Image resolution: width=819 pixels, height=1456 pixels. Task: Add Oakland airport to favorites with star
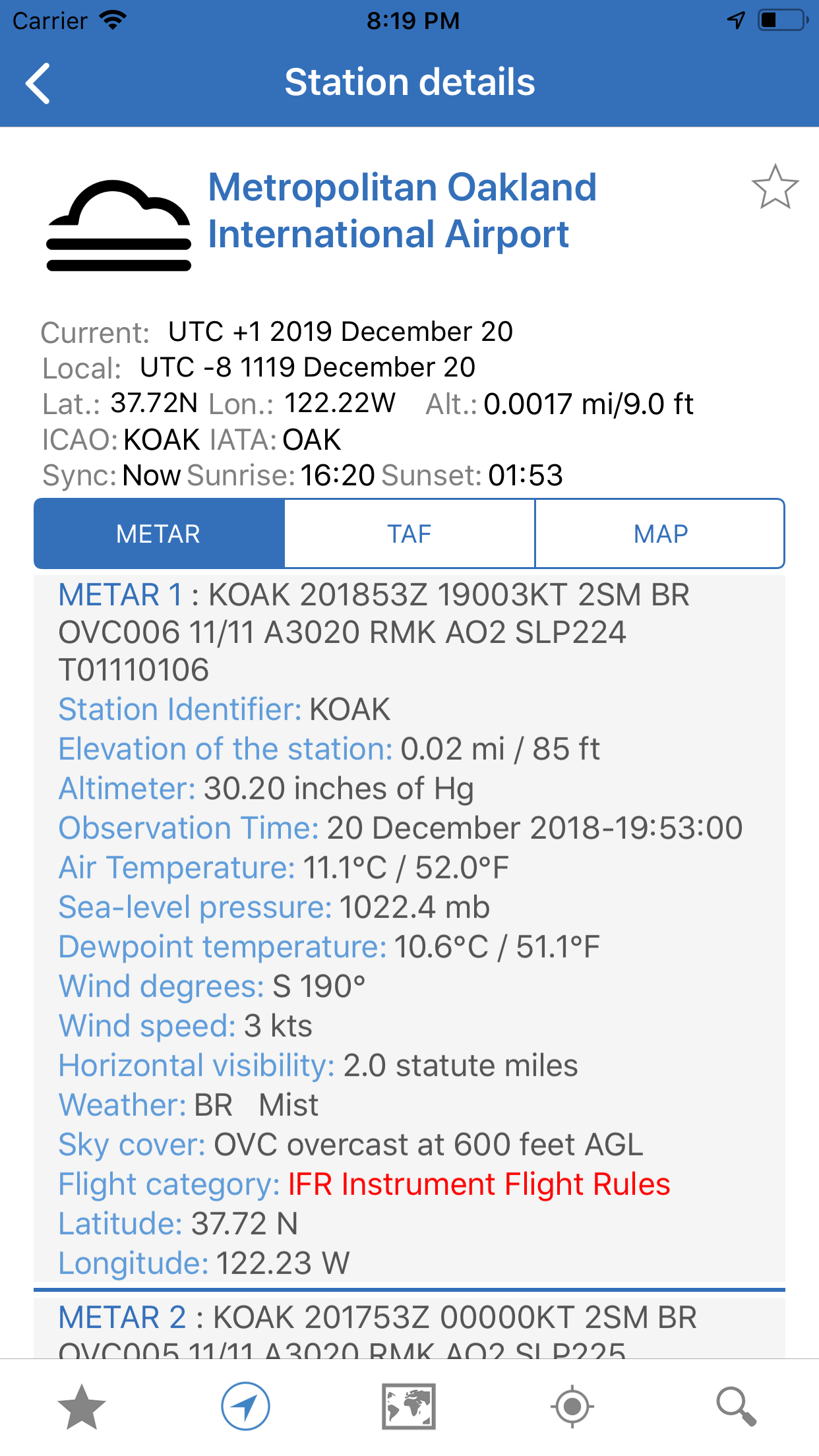(775, 187)
